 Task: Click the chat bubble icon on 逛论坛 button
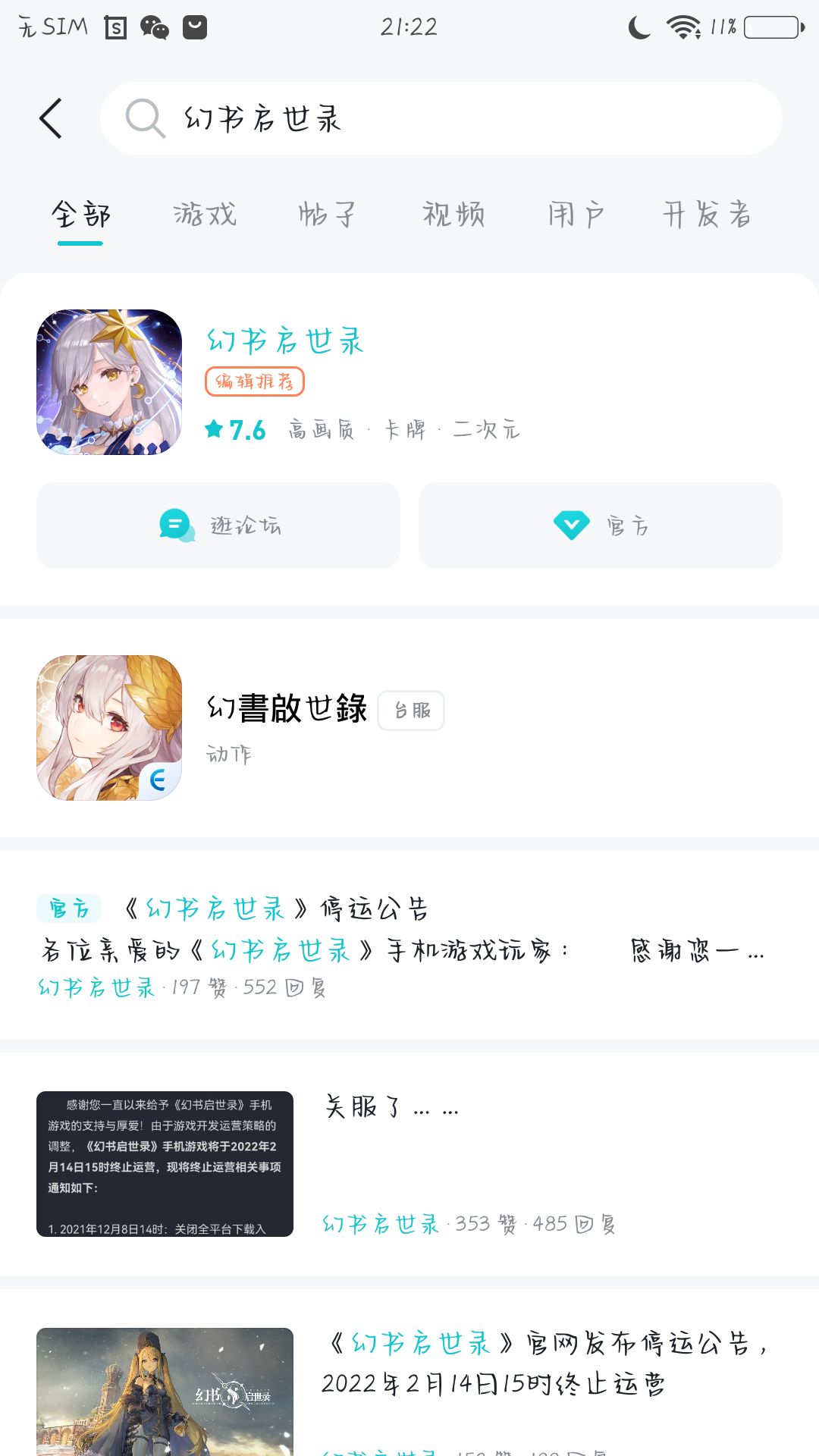pos(174,524)
